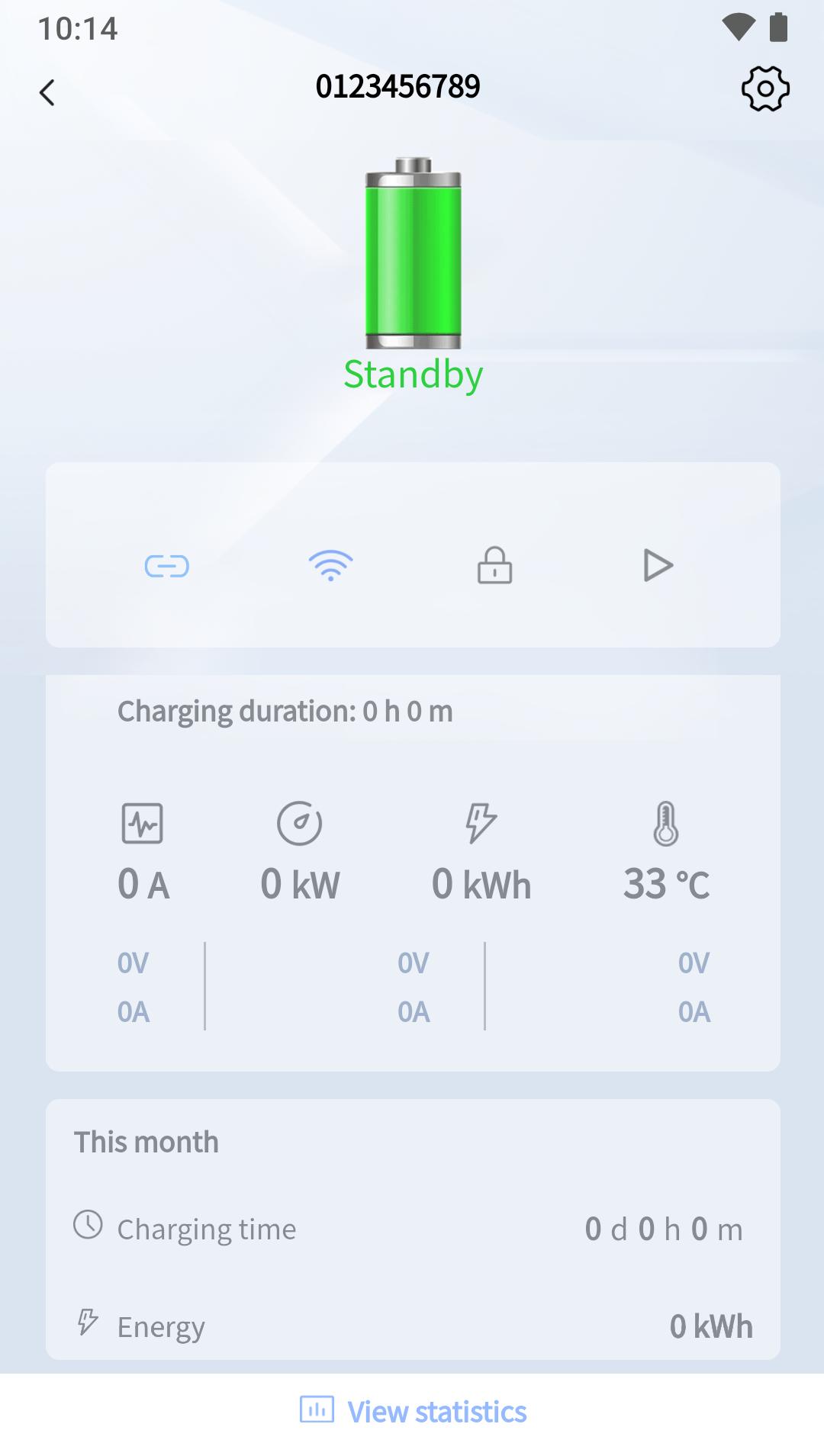The image size is (824, 1456).
Task: Start charging with the play icon
Action: (658, 566)
